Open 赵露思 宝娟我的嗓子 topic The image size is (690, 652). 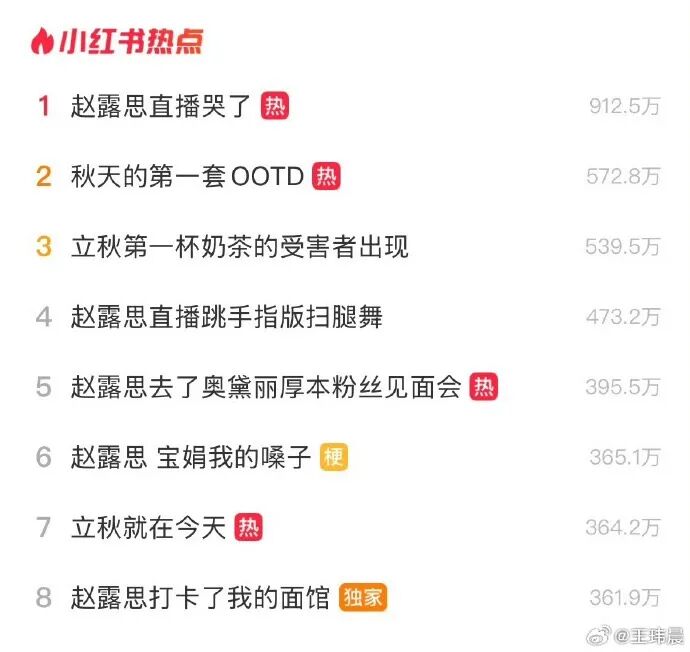[190, 457]
